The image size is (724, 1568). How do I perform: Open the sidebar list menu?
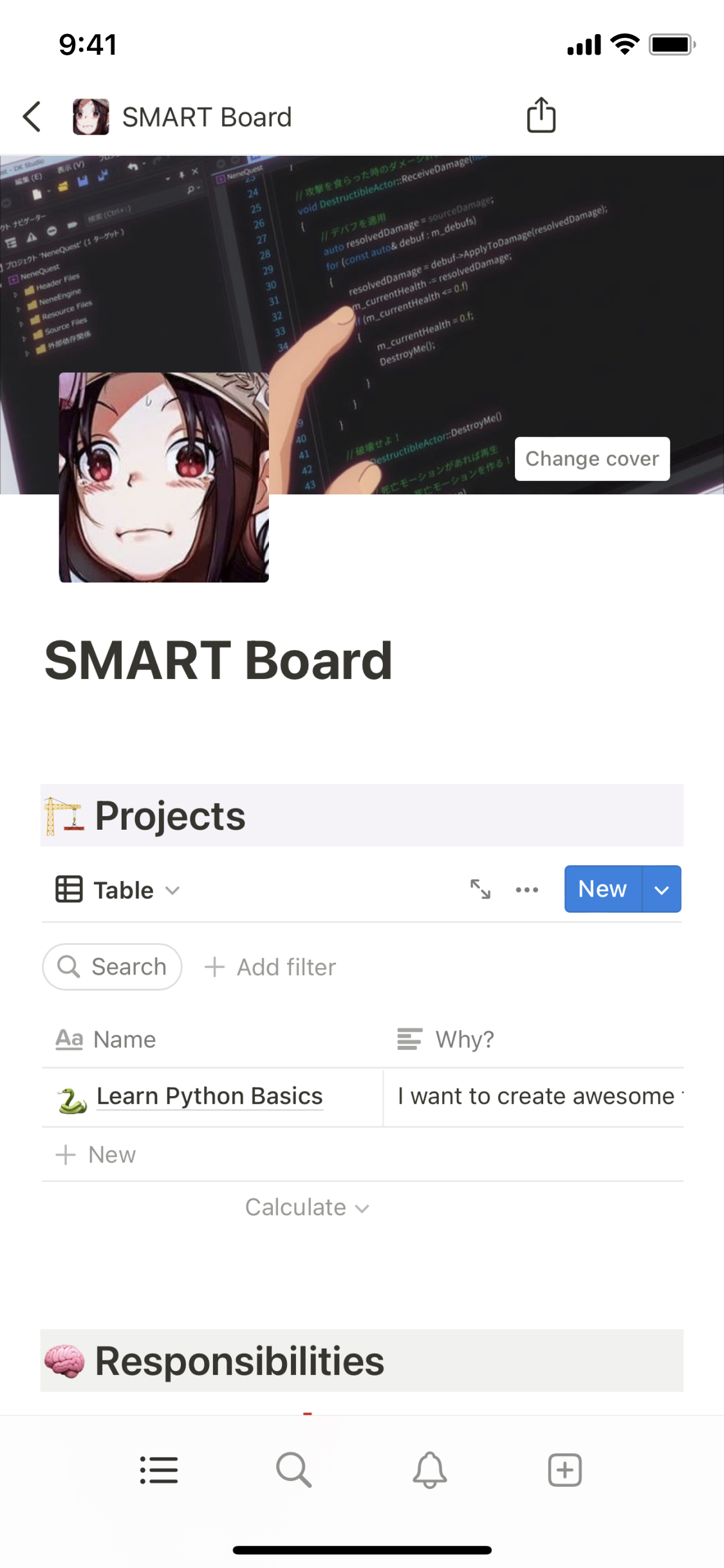(x=159, y=1470)
